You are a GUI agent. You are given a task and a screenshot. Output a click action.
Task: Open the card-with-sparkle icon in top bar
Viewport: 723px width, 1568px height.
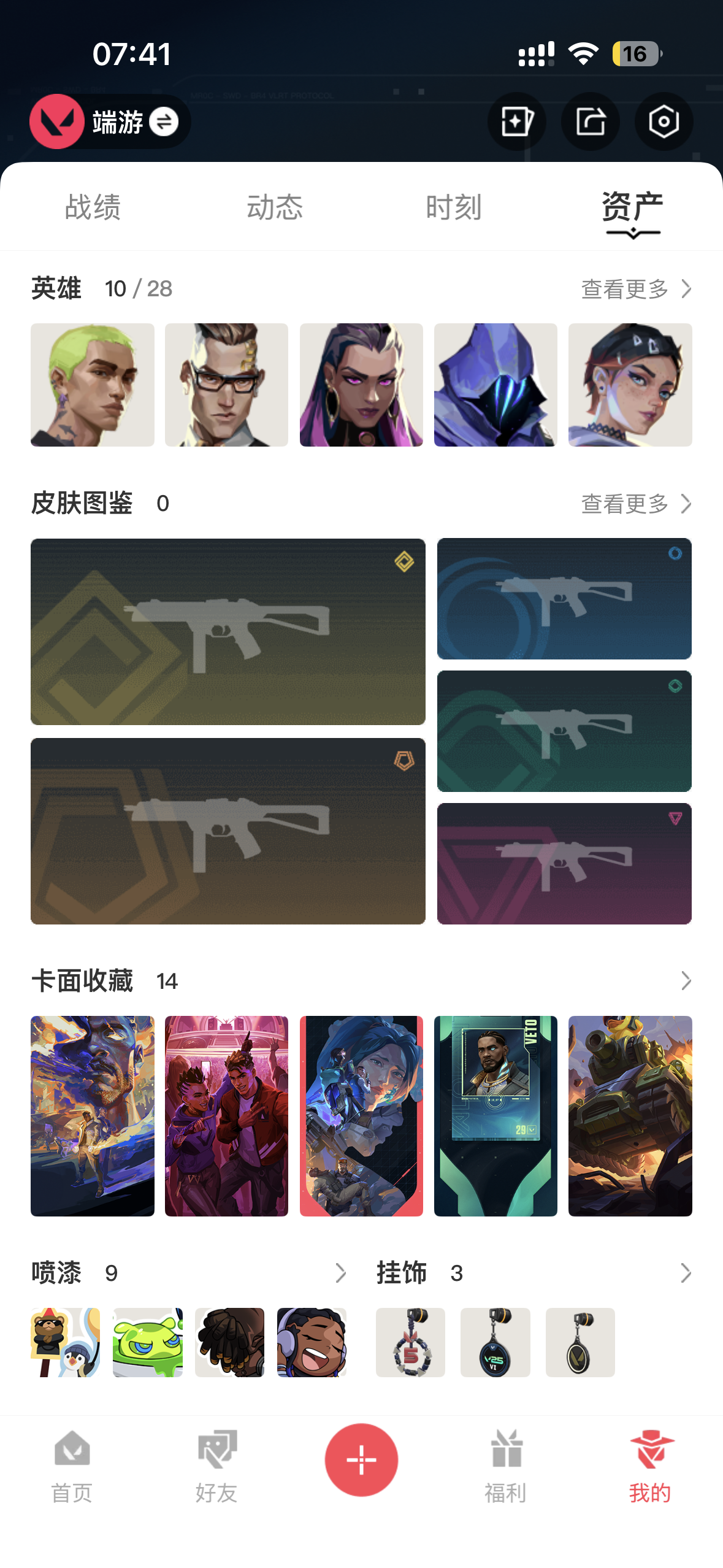516,121
